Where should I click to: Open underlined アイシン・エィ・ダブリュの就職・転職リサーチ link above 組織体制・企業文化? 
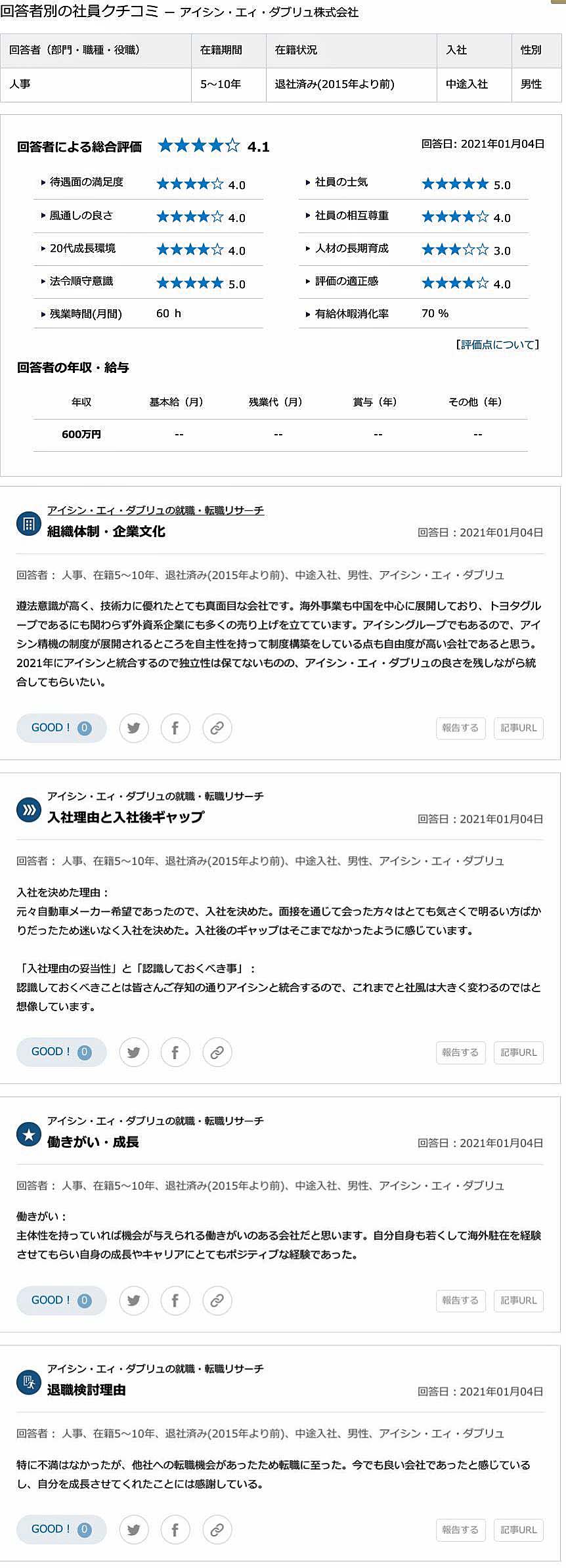(x=155, y=510)
